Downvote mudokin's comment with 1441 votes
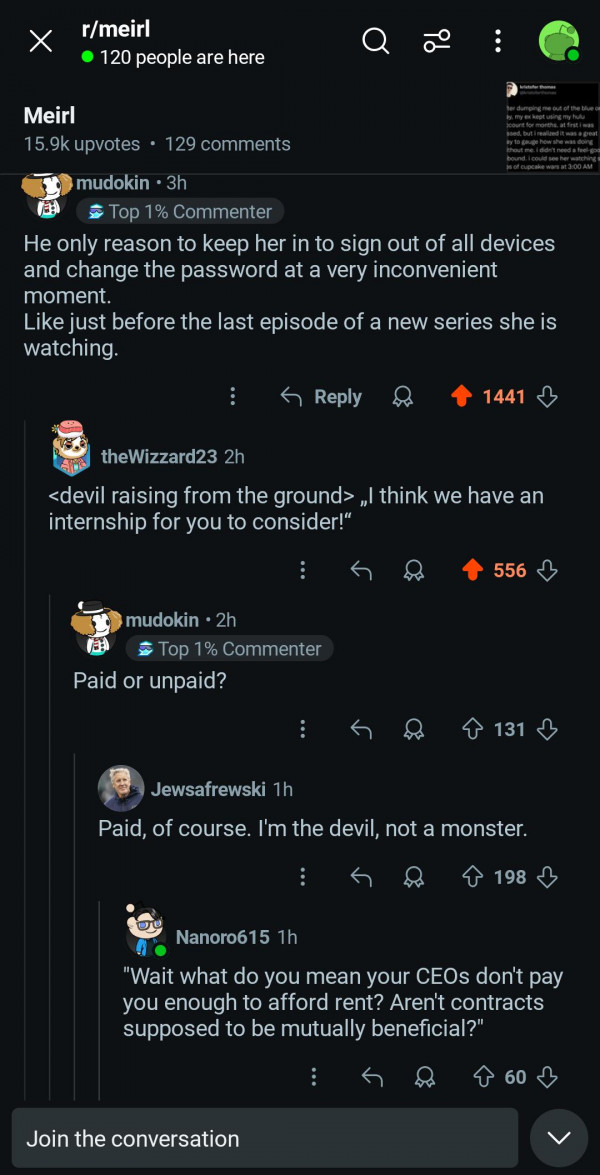Screen dimensions: 600x1175 click(547, 397)
